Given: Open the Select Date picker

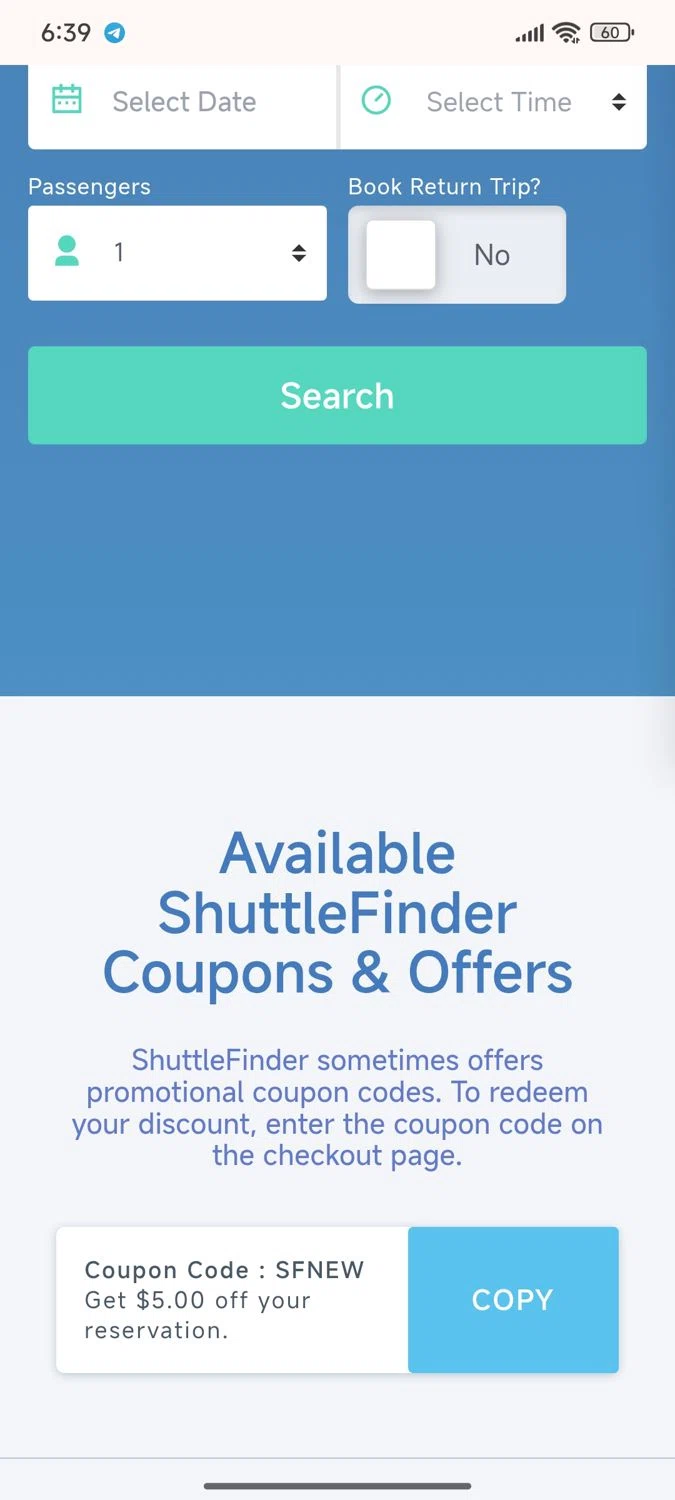Looking at the screenshot, I should point(183,102).
